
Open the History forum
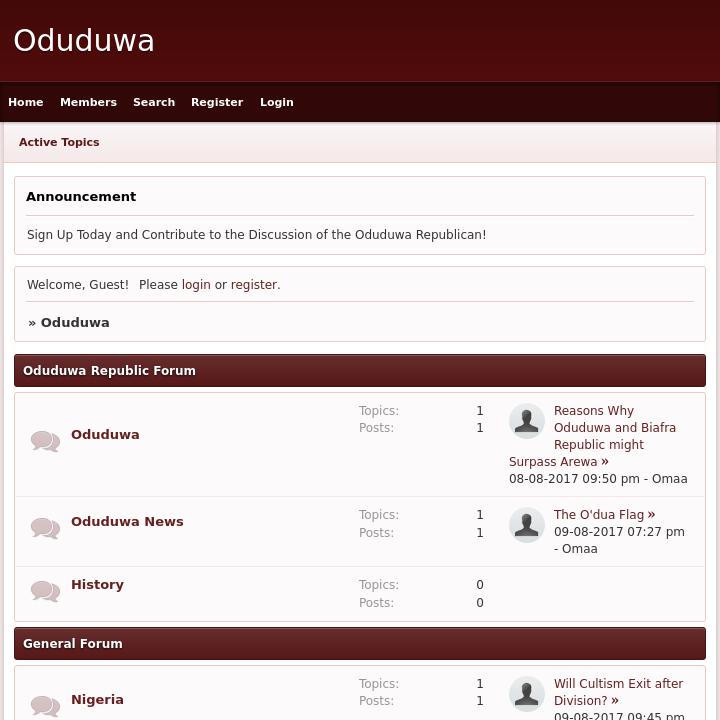click(x=97, y=585)
